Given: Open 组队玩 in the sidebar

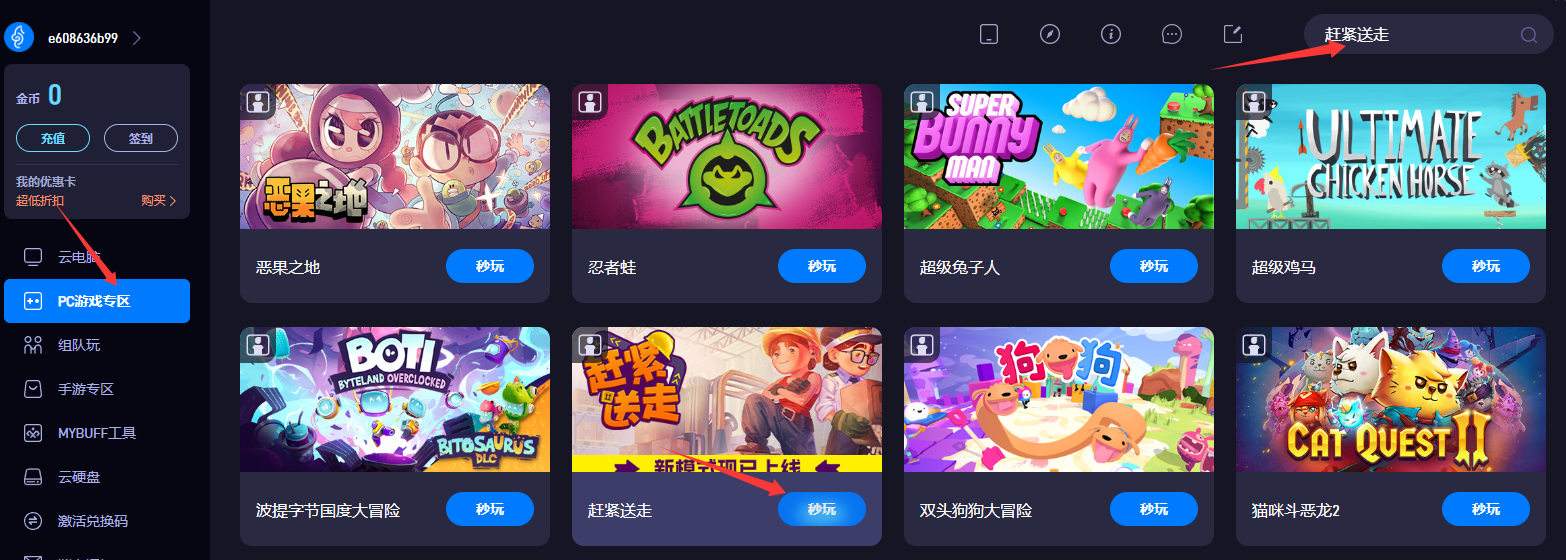Looking at the screenshot, I should (x=78, y=345).
